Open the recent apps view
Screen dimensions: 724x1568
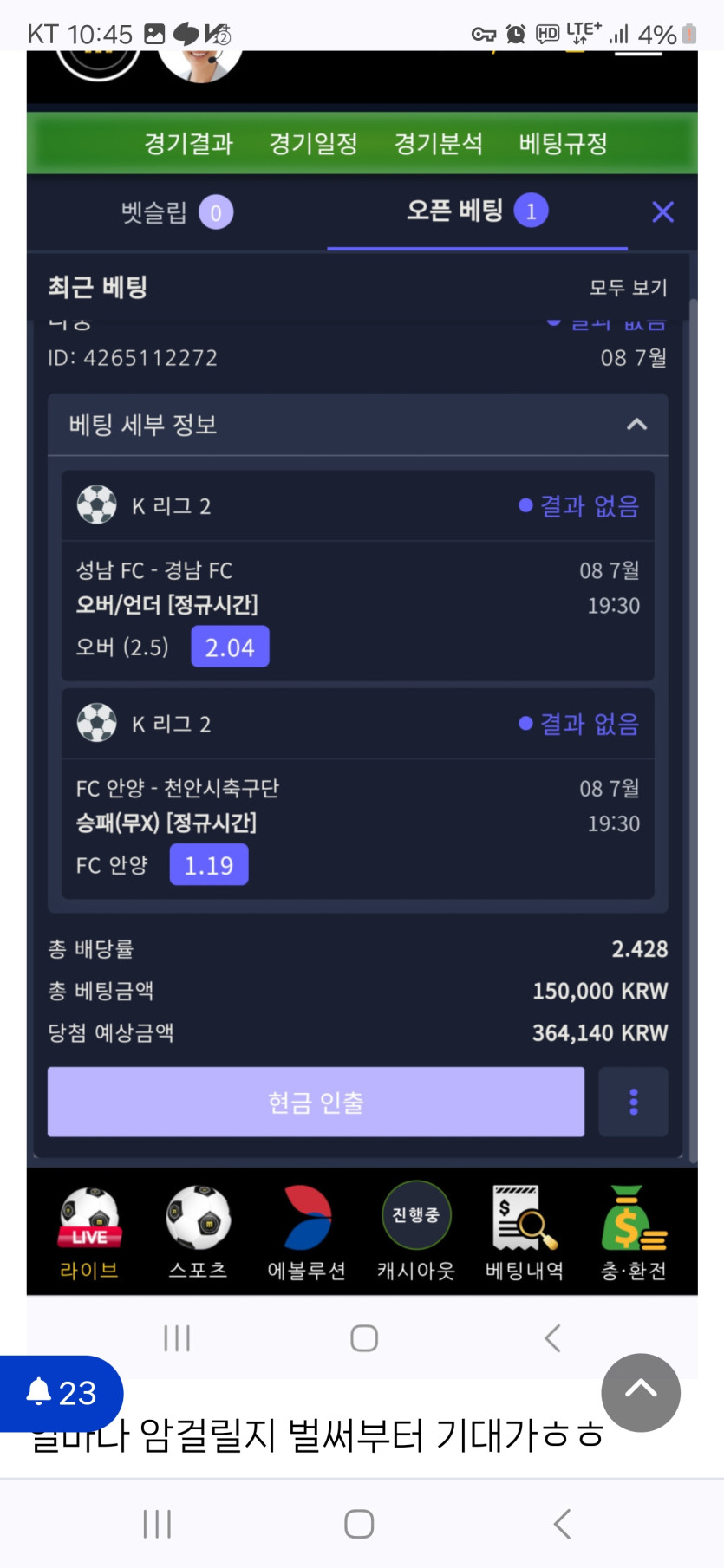(157, 1524)
